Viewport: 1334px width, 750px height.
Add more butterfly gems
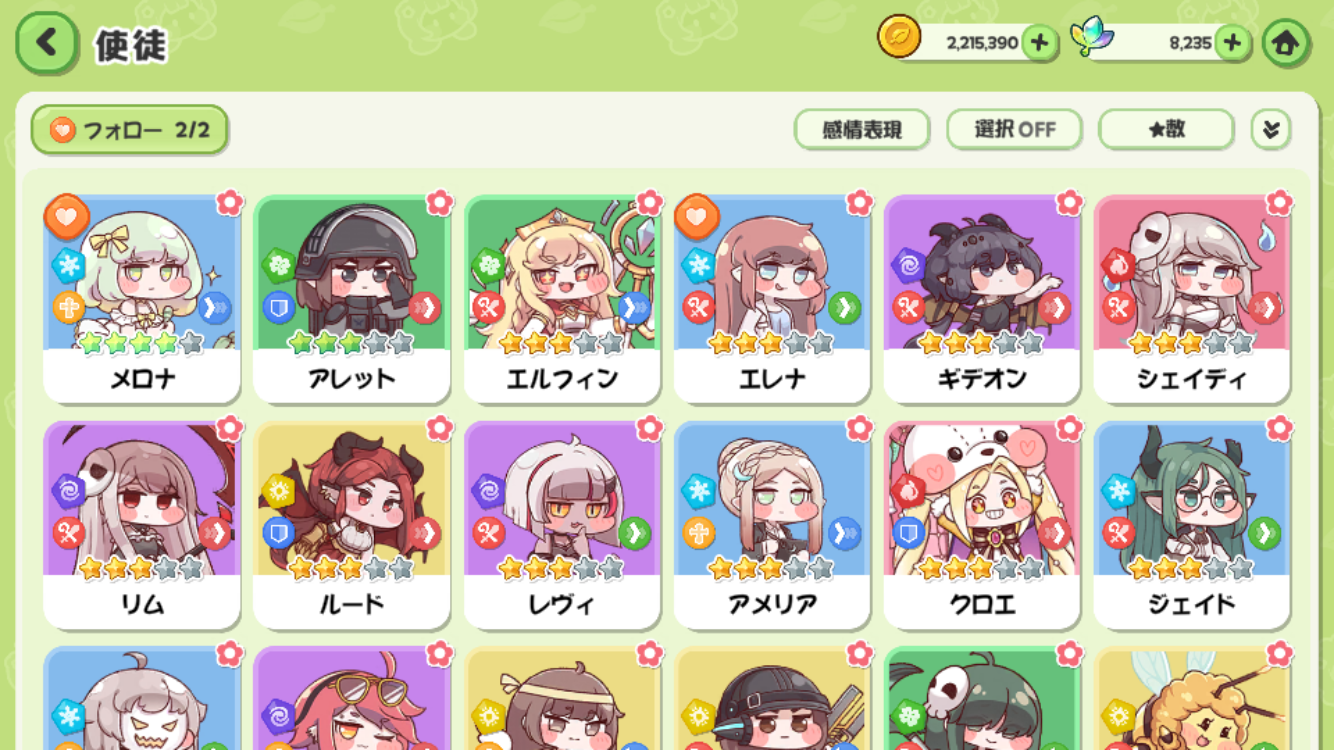(x=1232, y=43)
